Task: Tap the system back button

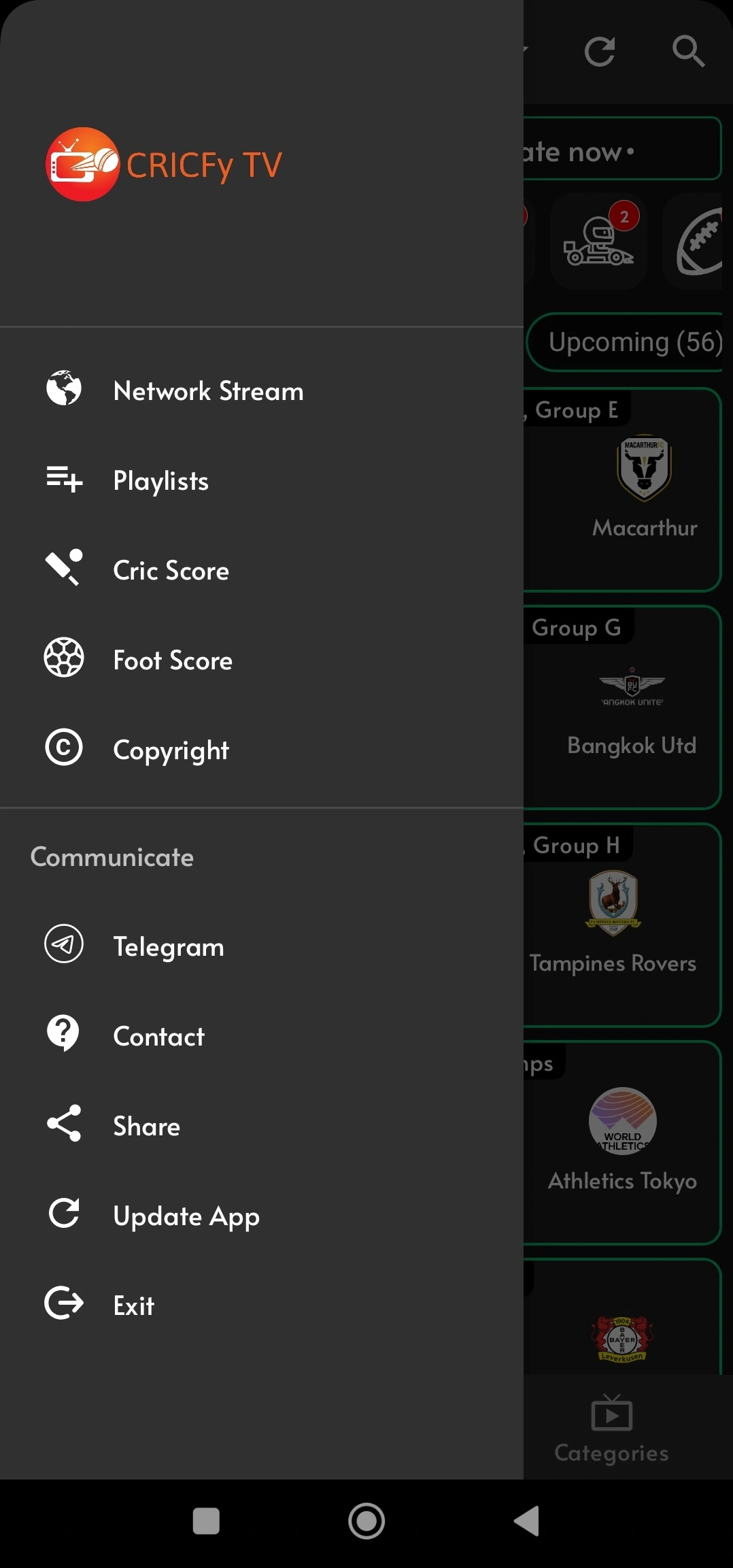Action: 527,1520
